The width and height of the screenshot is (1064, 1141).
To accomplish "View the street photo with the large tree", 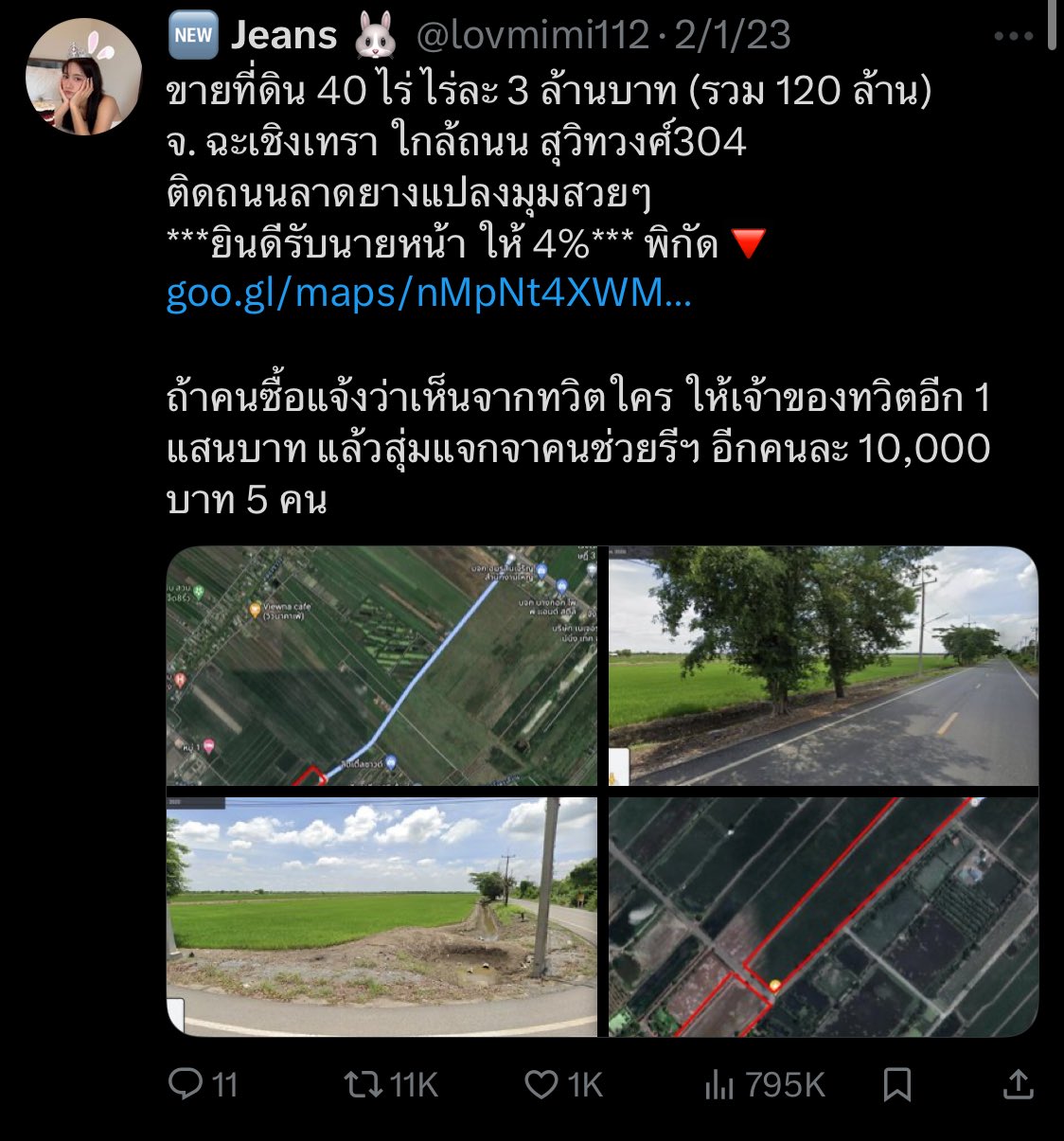I will pyautogui.click(x=823, y=666).
